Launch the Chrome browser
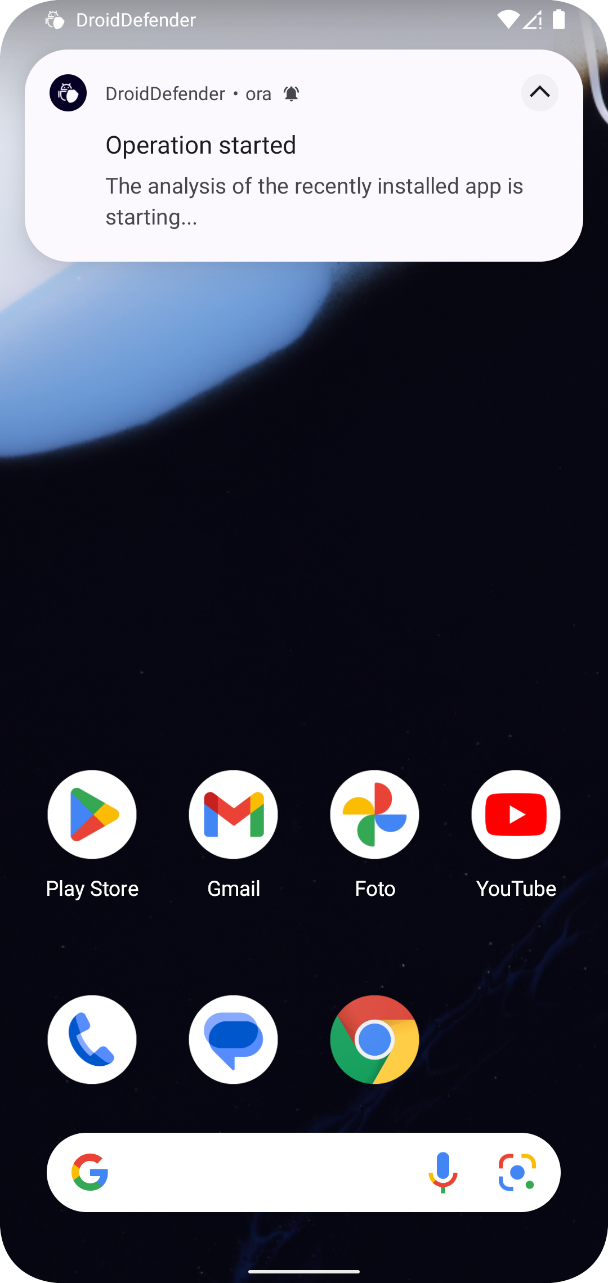Viewport: 608px width, 1283px height. tap(375, 1040)
